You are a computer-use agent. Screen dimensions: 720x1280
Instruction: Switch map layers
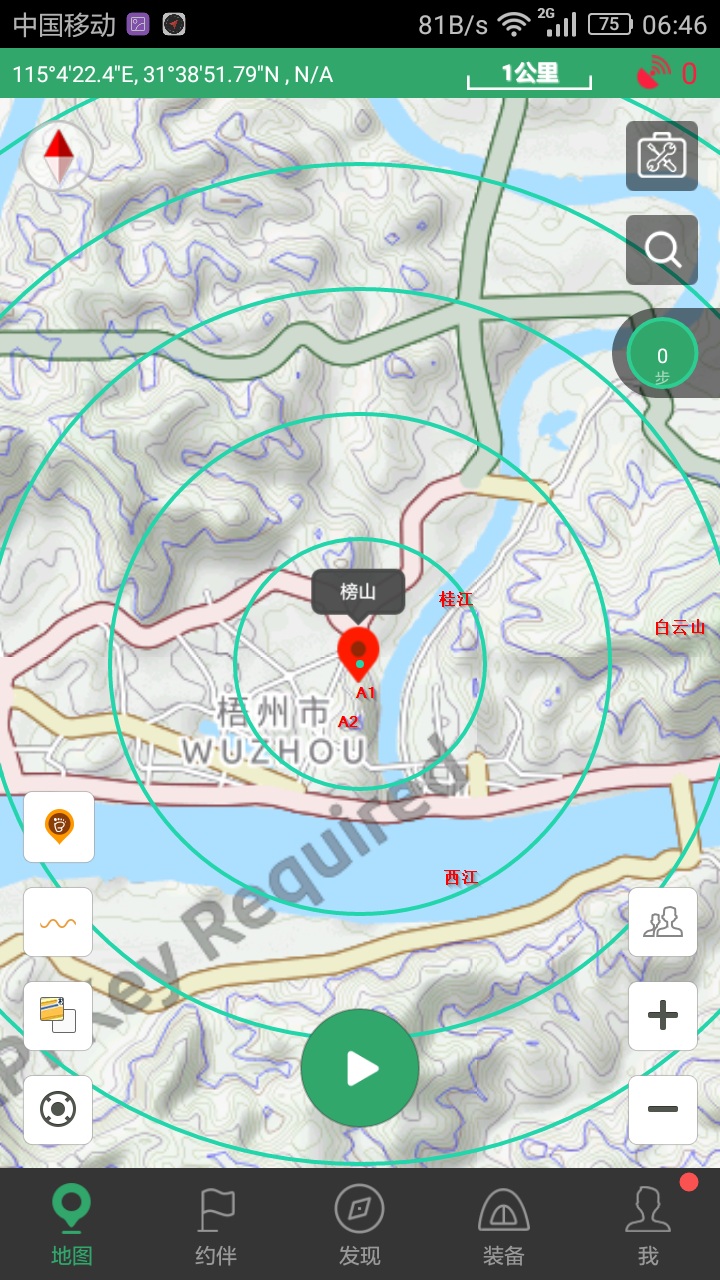point(59,1015)
